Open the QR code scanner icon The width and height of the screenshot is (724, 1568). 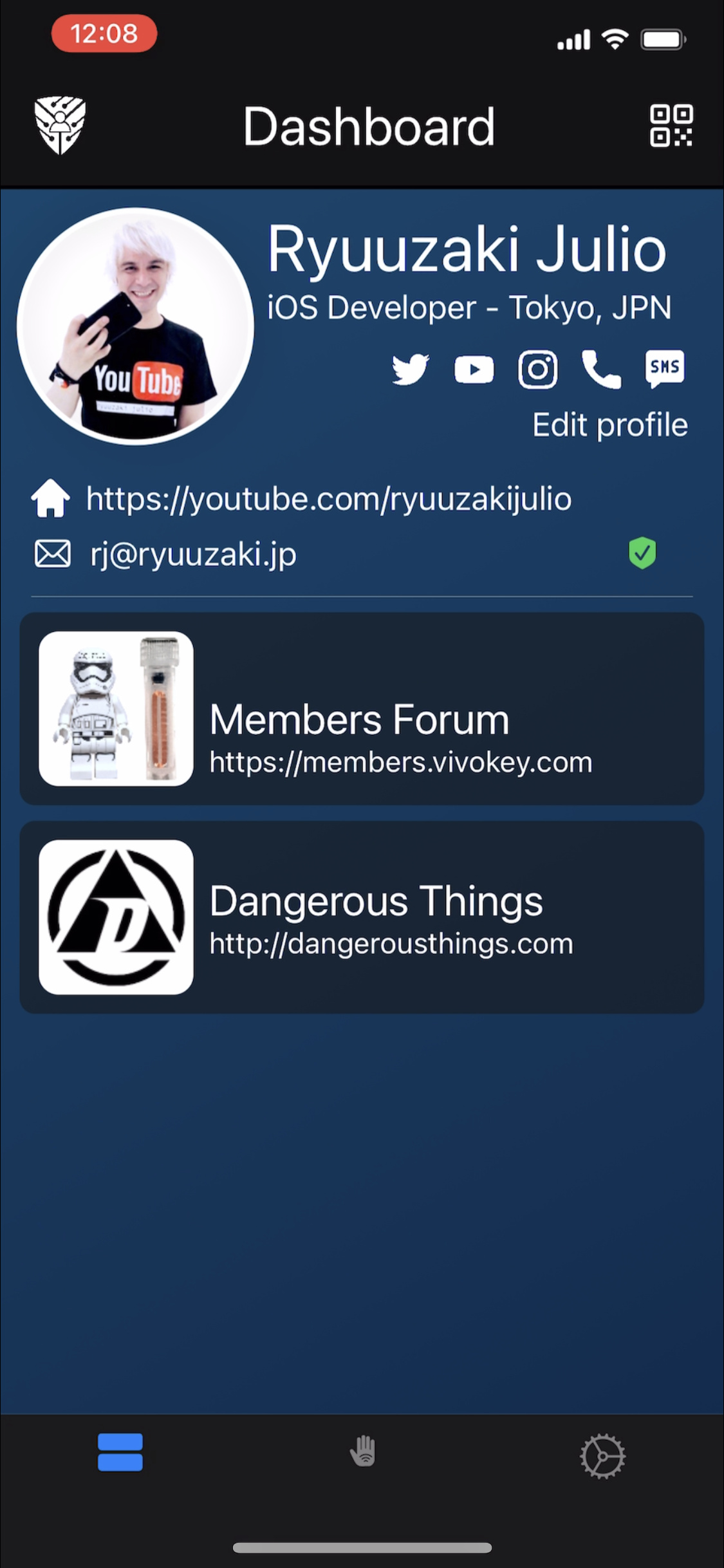(671, 126)
